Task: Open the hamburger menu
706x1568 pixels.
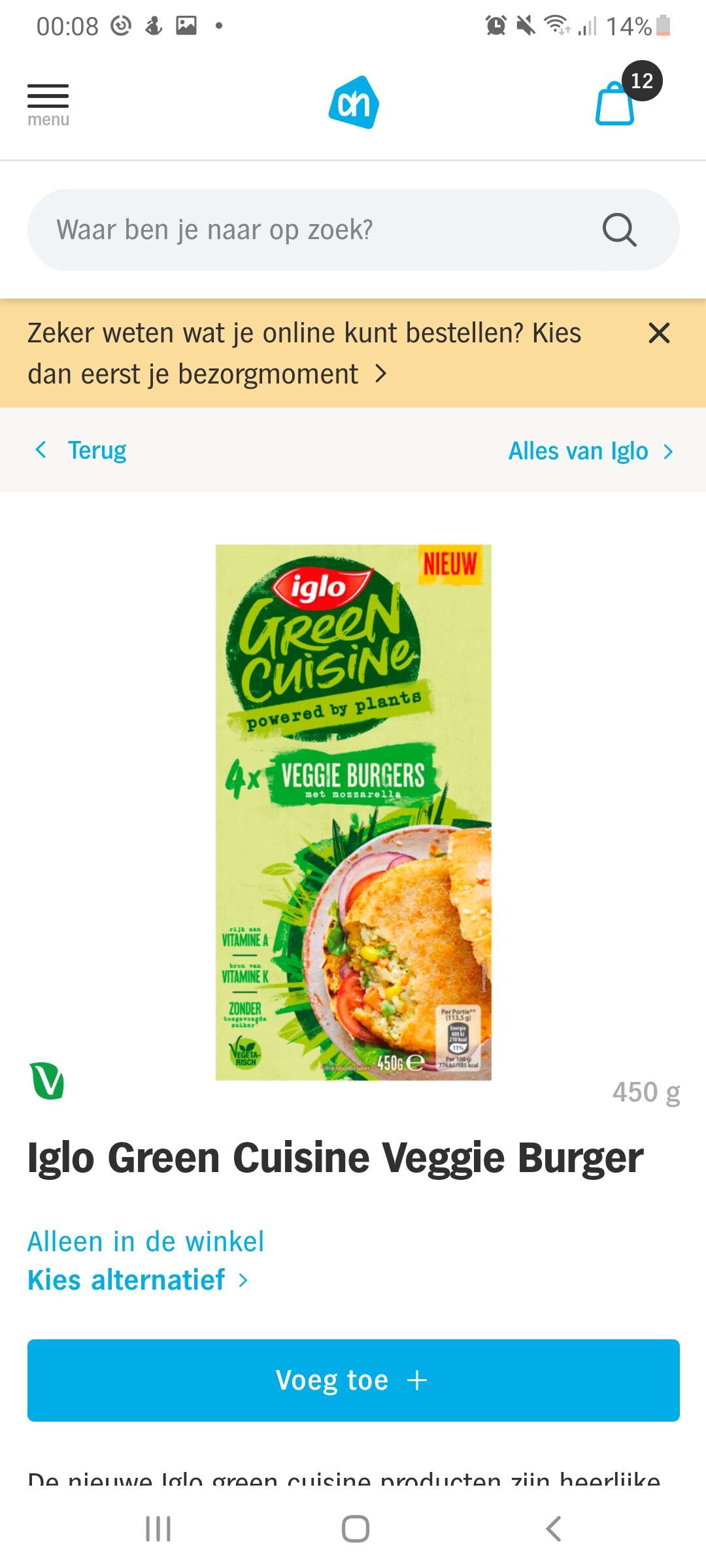Action: pos(48,105)
